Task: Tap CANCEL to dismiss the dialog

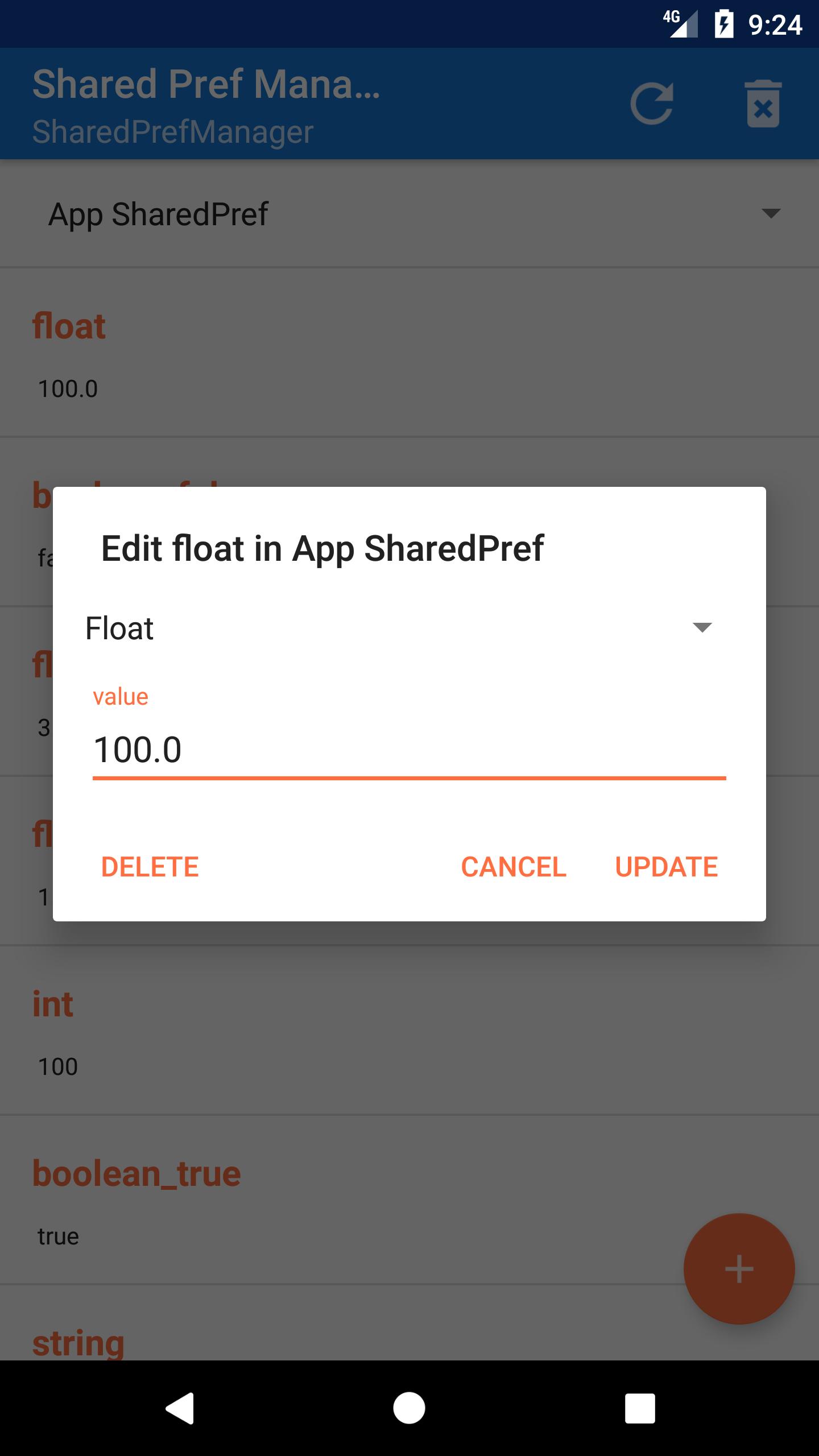Action: (514, 867)
